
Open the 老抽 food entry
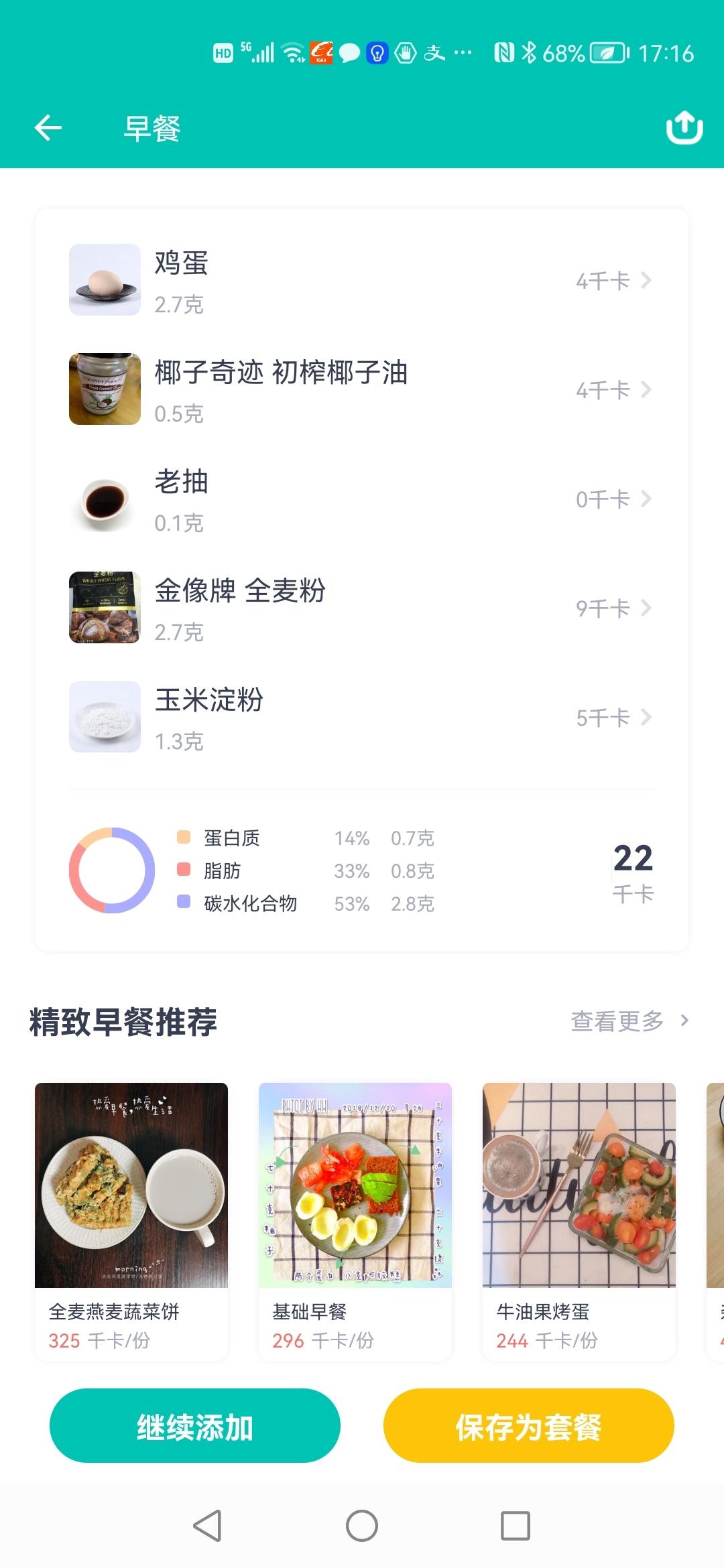361,499
